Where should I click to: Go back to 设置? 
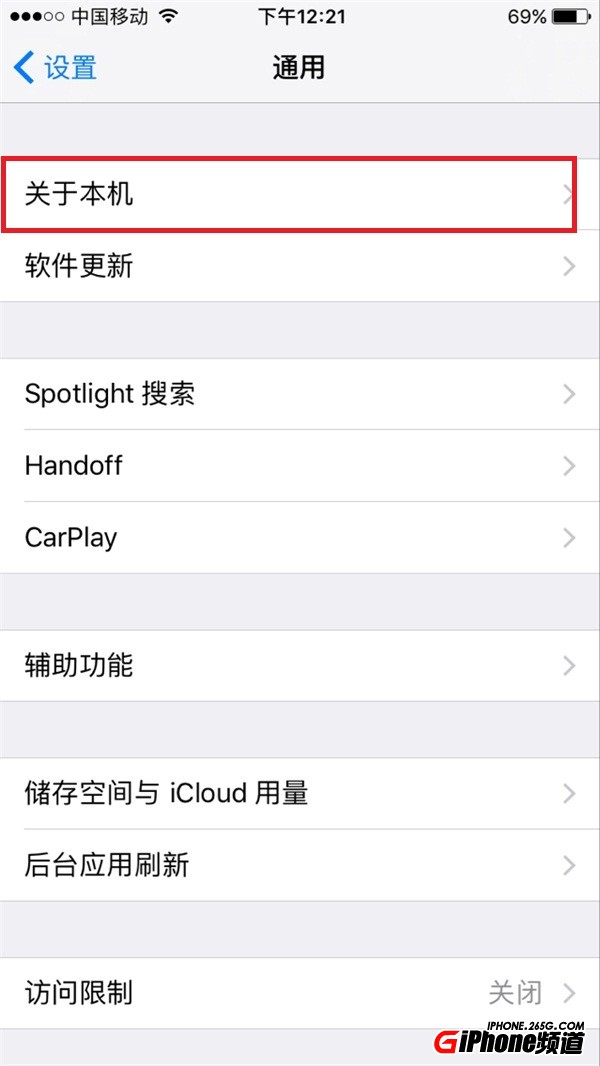56,68
